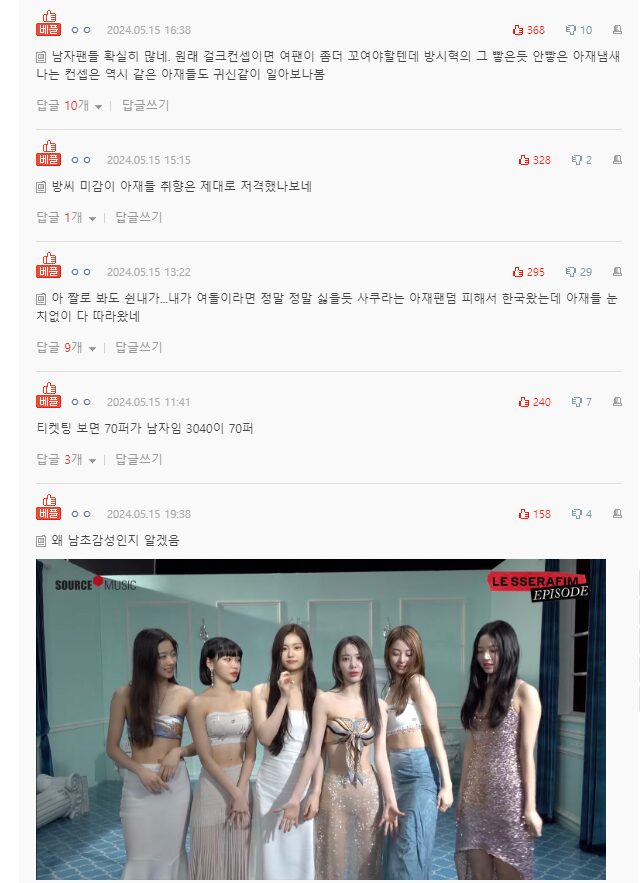Reply to the comment posted at 13:22
The height and width of the screenshot is (883, 640).
pyautogui.click(x=138, y=347)
